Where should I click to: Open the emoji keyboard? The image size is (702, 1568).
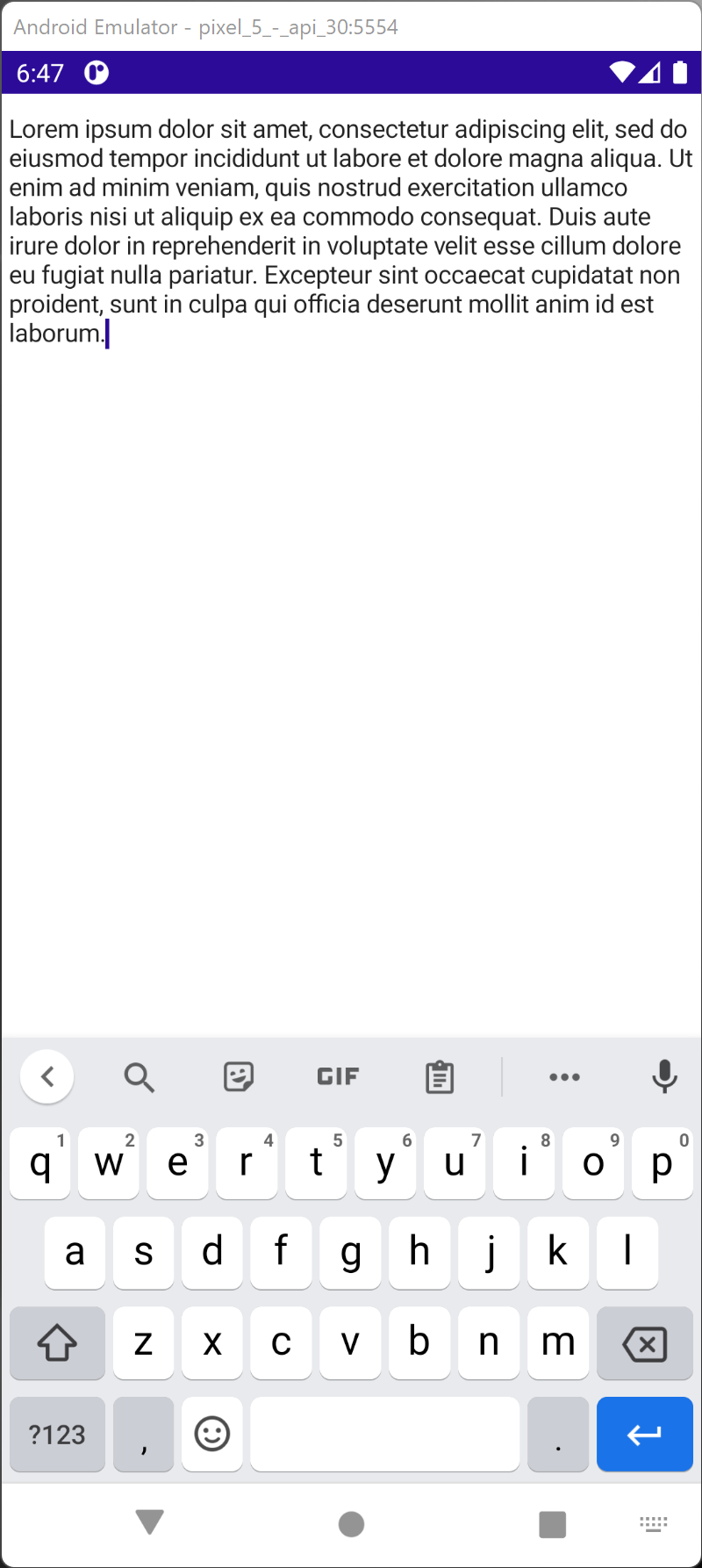212,1434
